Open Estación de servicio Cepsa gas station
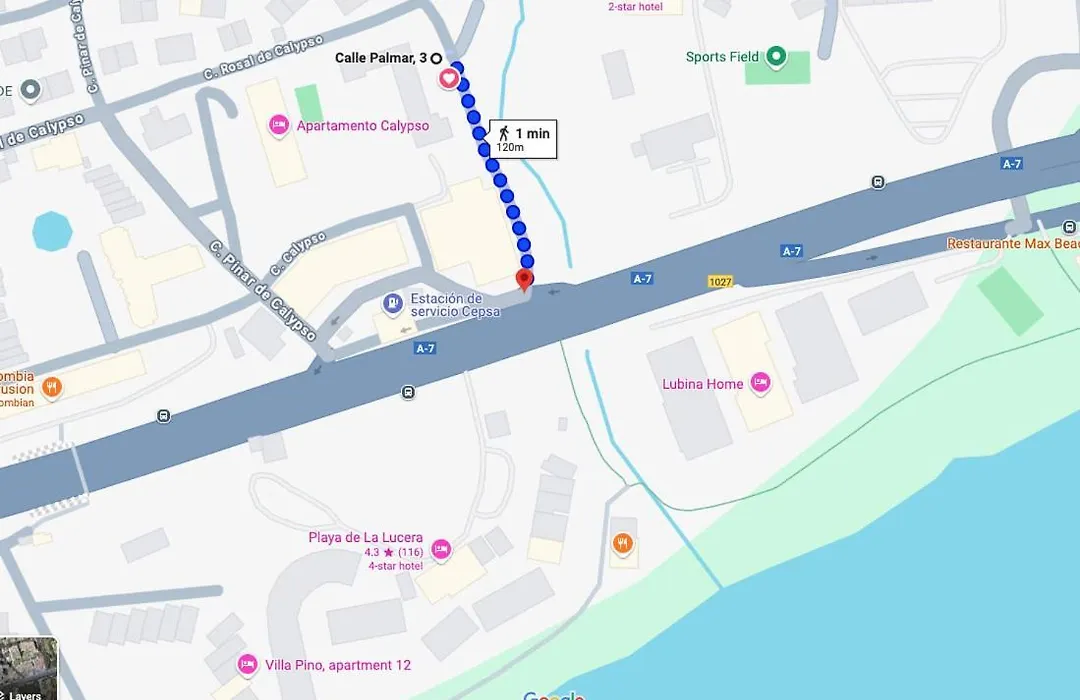Viewport: 1080px width, 700px height. click(393, 301)
